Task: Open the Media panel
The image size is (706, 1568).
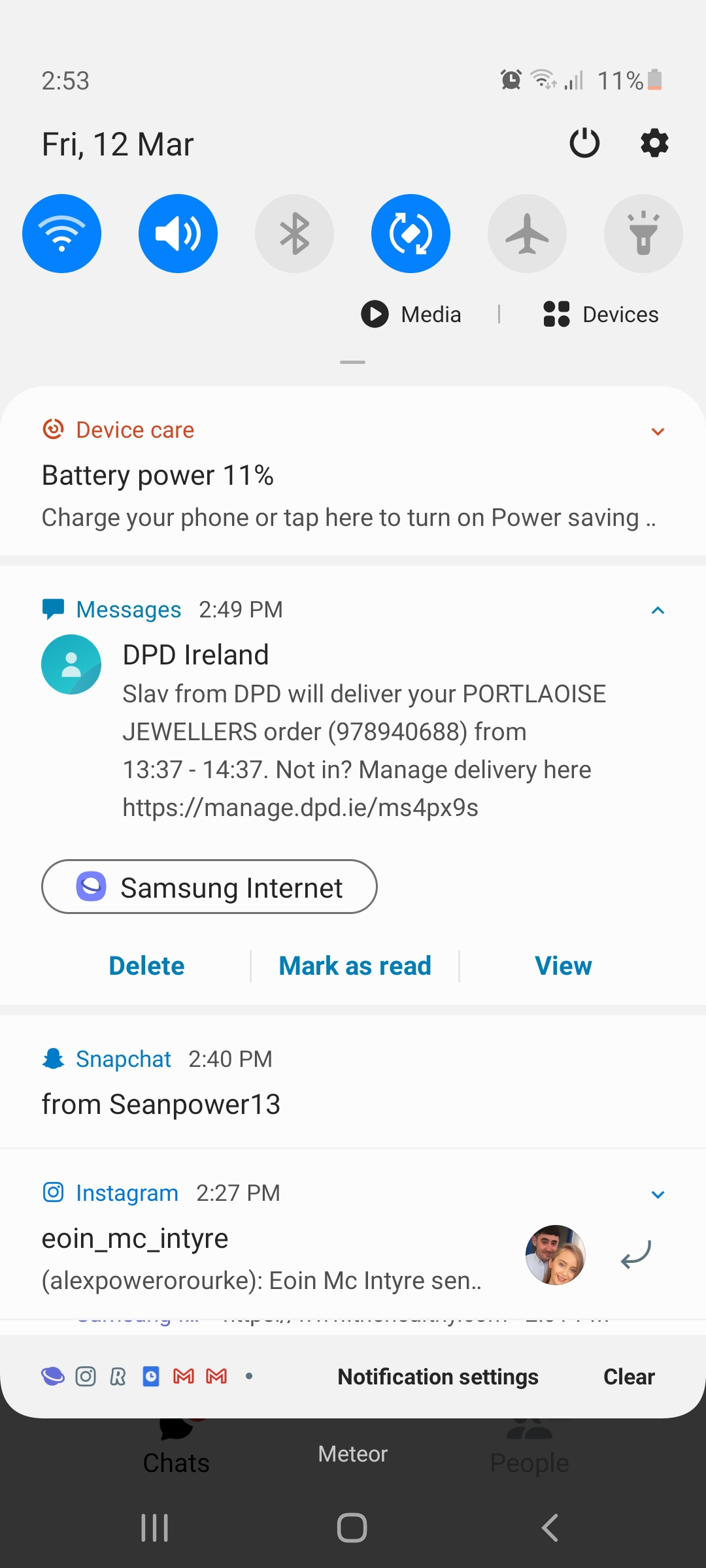Action: (411, 314)
